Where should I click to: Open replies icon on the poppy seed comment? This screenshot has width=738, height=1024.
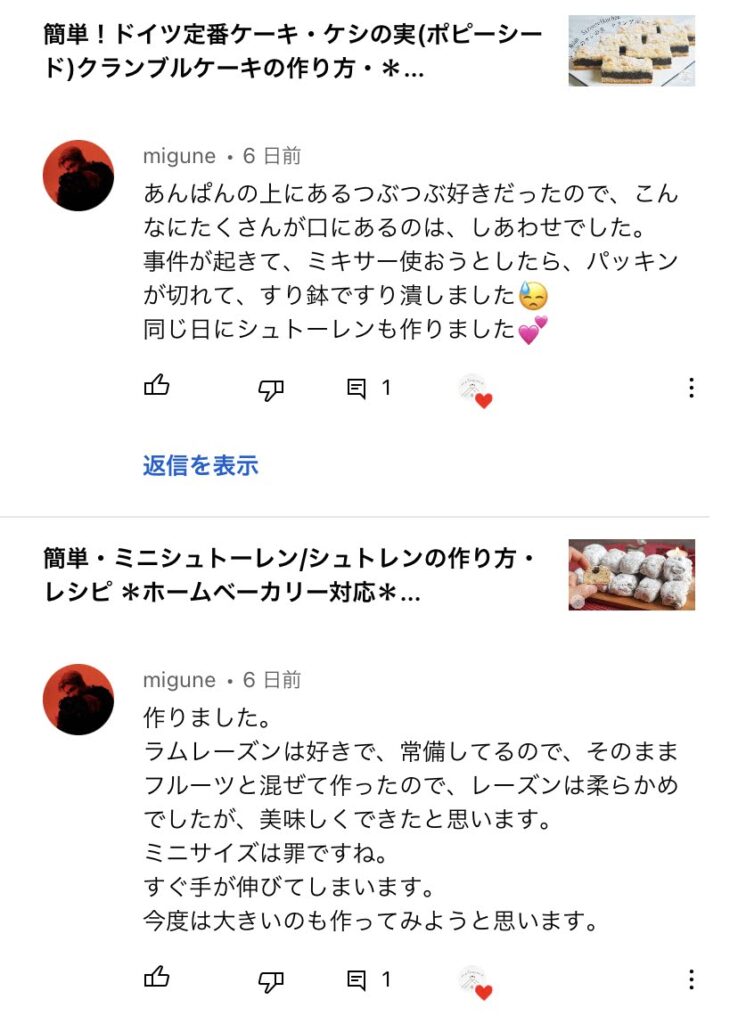click(x=357, y=388)
